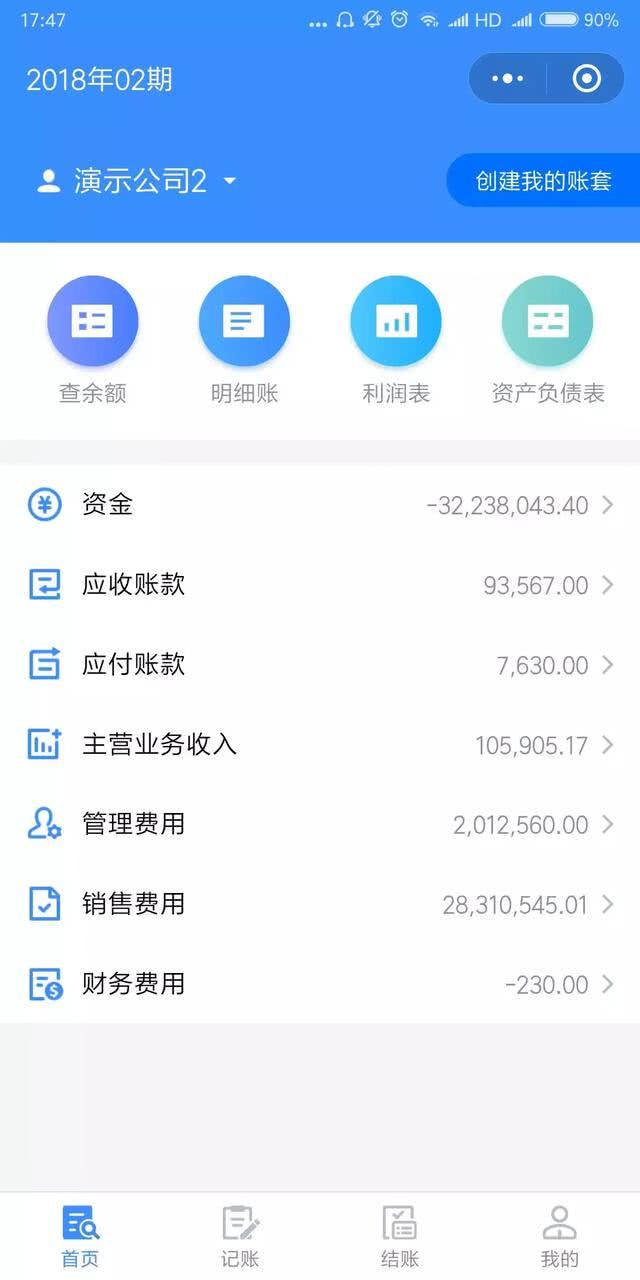Screen dimensions: 640x1280
Task: Open the 财务费用 entry
Action: coord(320,984)
